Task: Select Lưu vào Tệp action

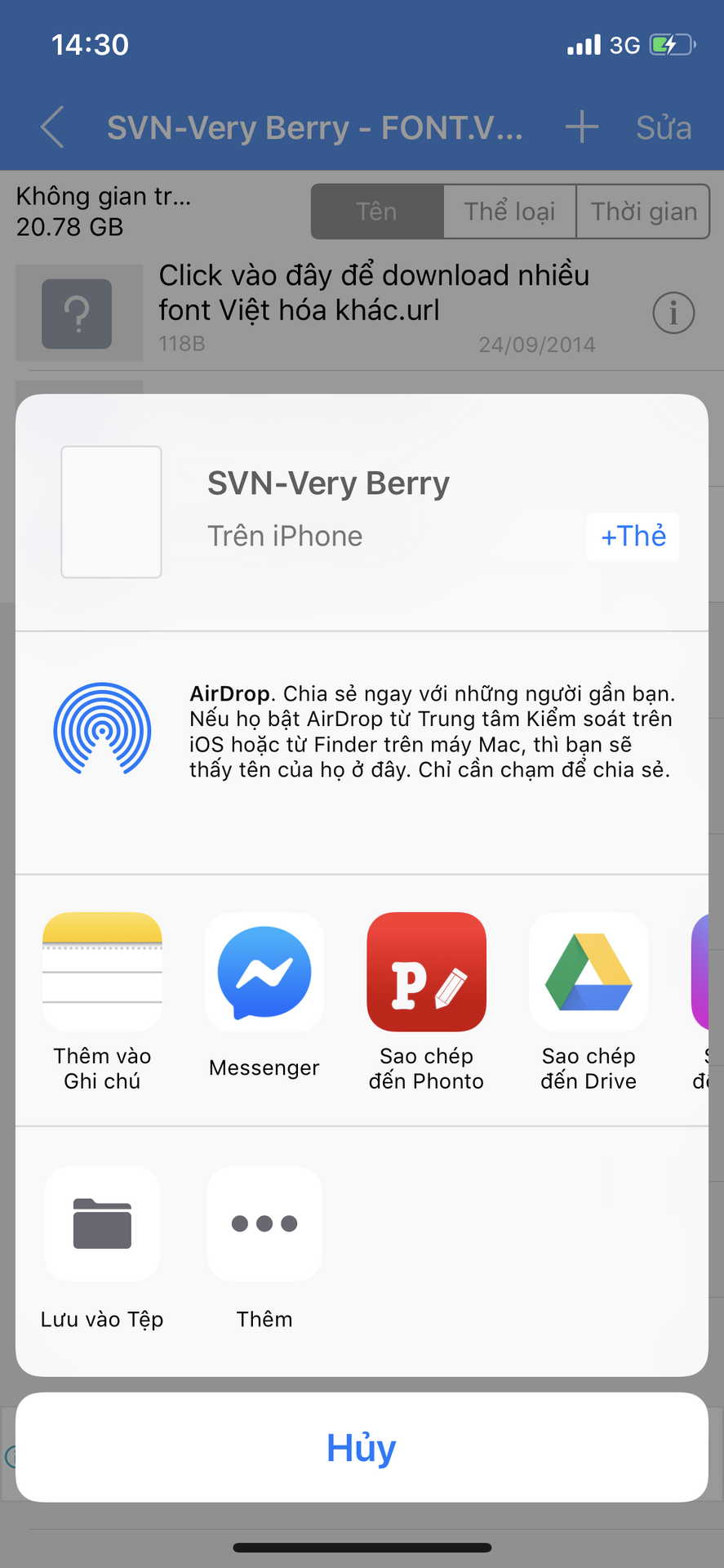Action: (102, 1223)
